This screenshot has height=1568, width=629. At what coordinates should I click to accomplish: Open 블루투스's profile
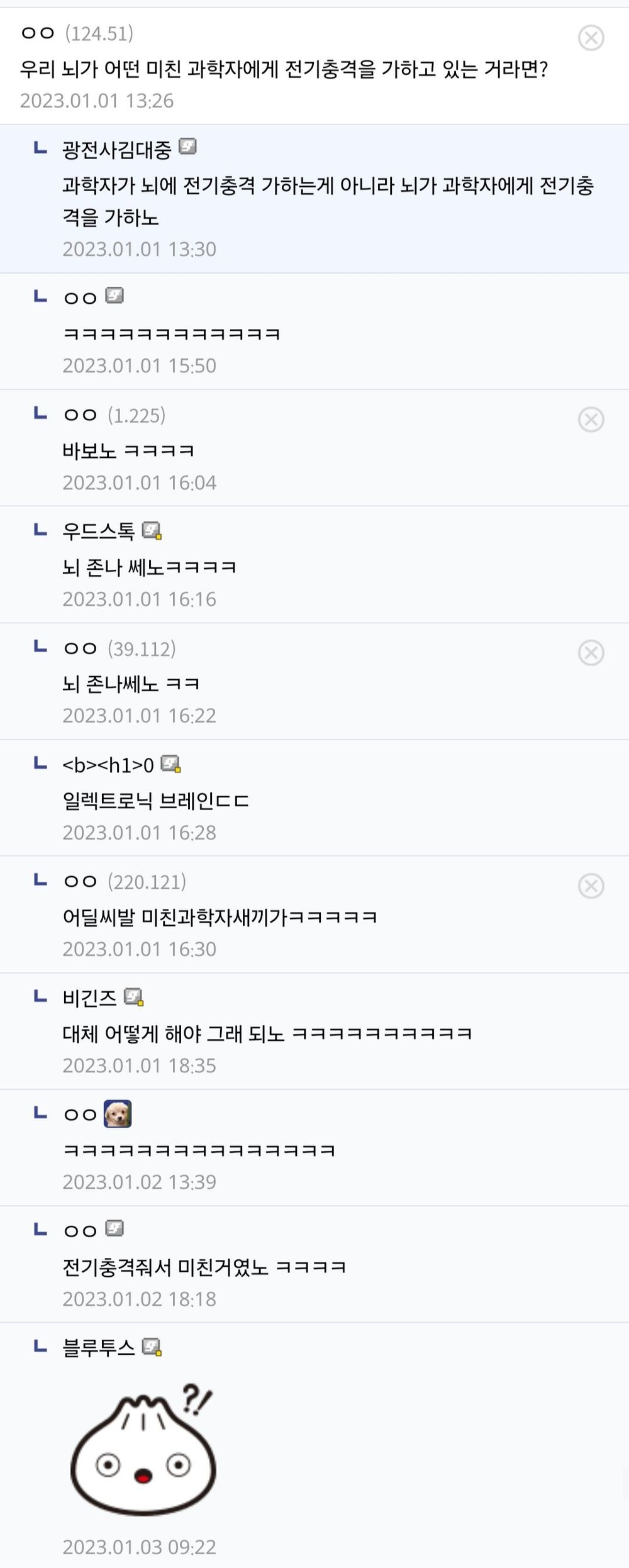[99, 1347]
